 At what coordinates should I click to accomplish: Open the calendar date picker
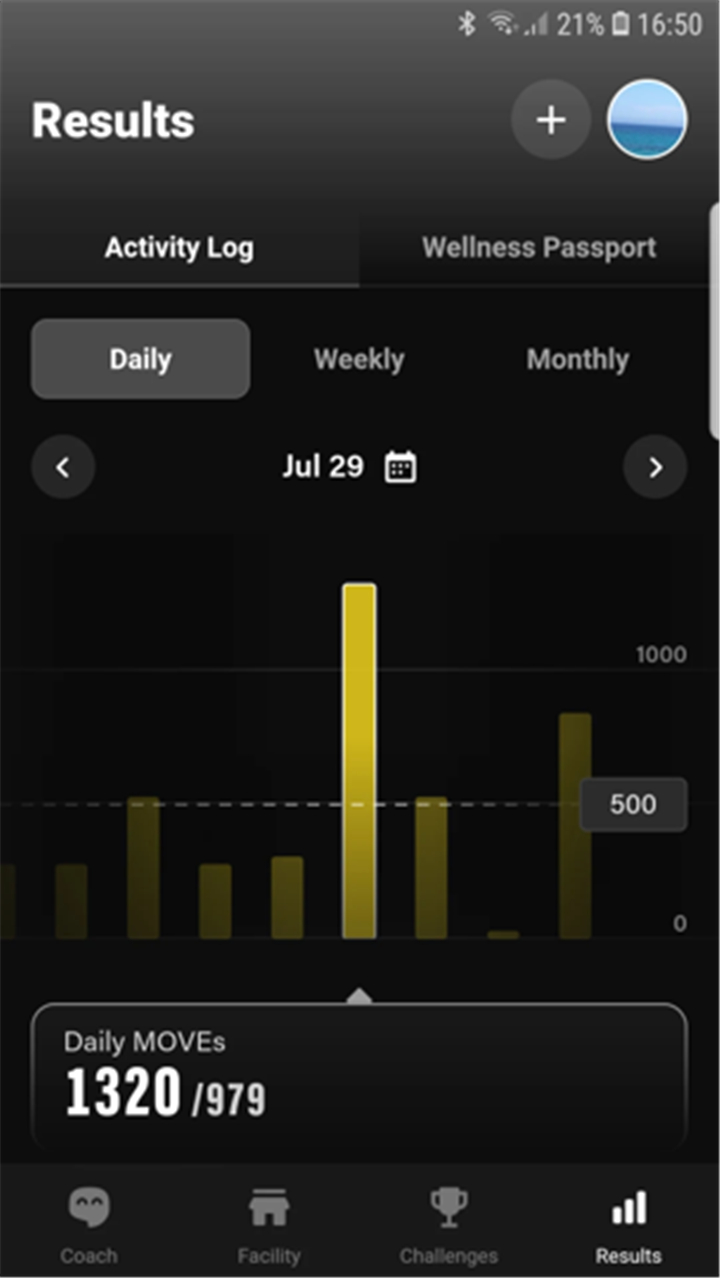[401, 467]
